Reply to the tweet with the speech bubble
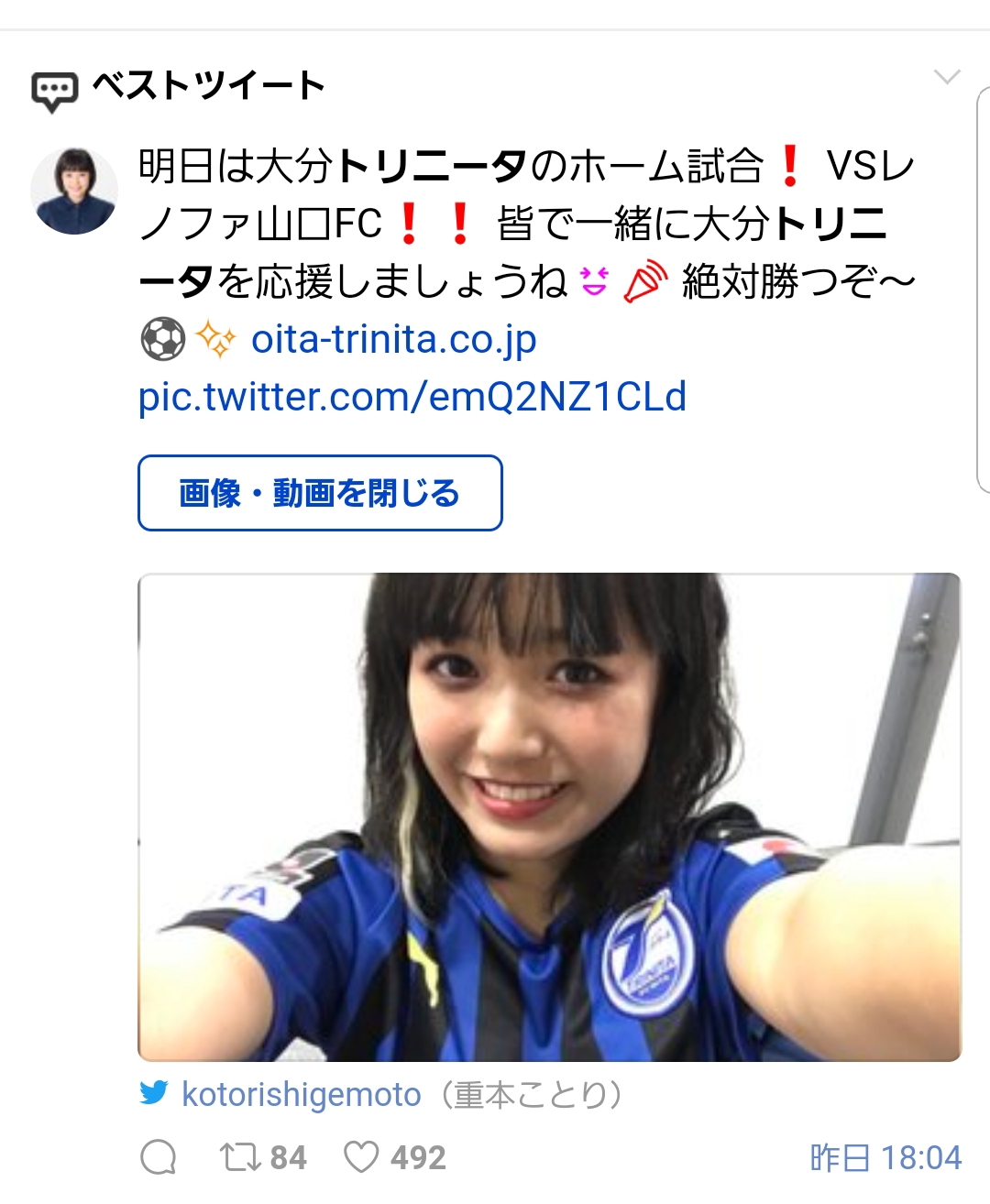The image size is (990, 1204). point(158,1157)
